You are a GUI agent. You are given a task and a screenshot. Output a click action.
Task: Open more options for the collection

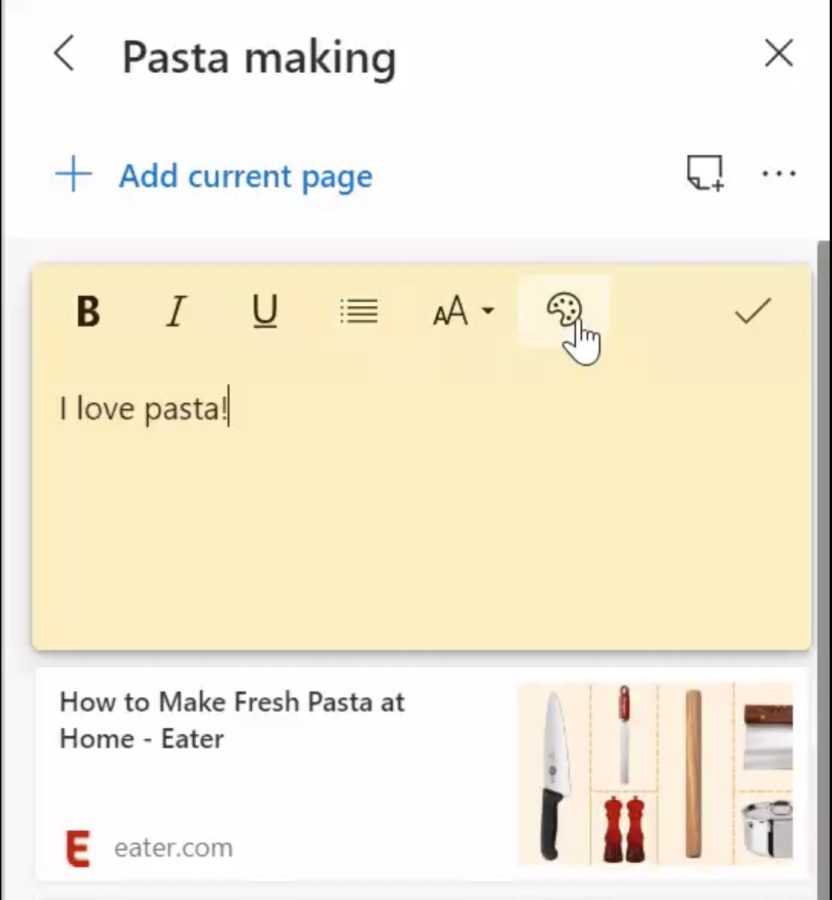pos(779,174)
